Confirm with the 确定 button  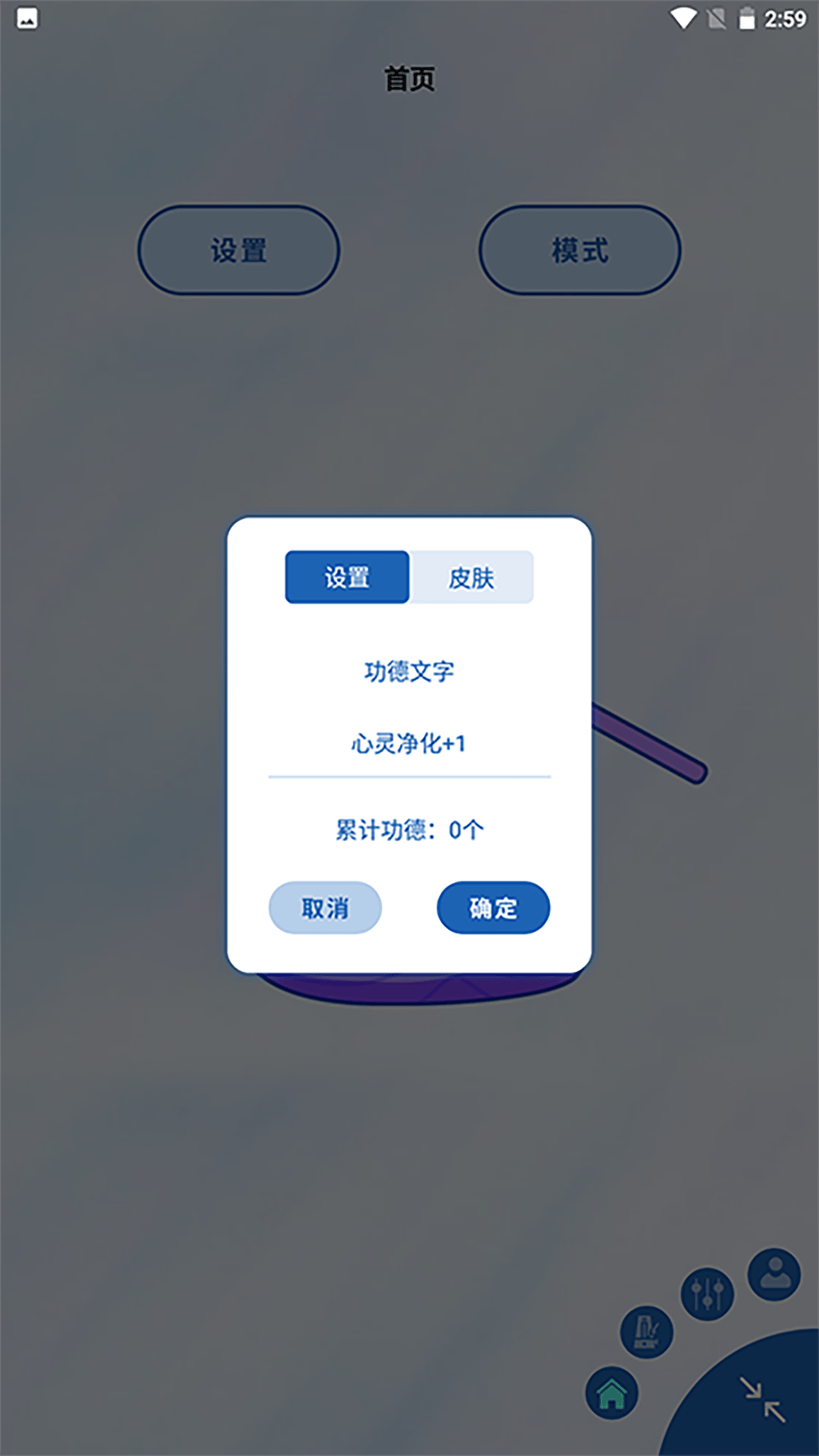point(494,908)
